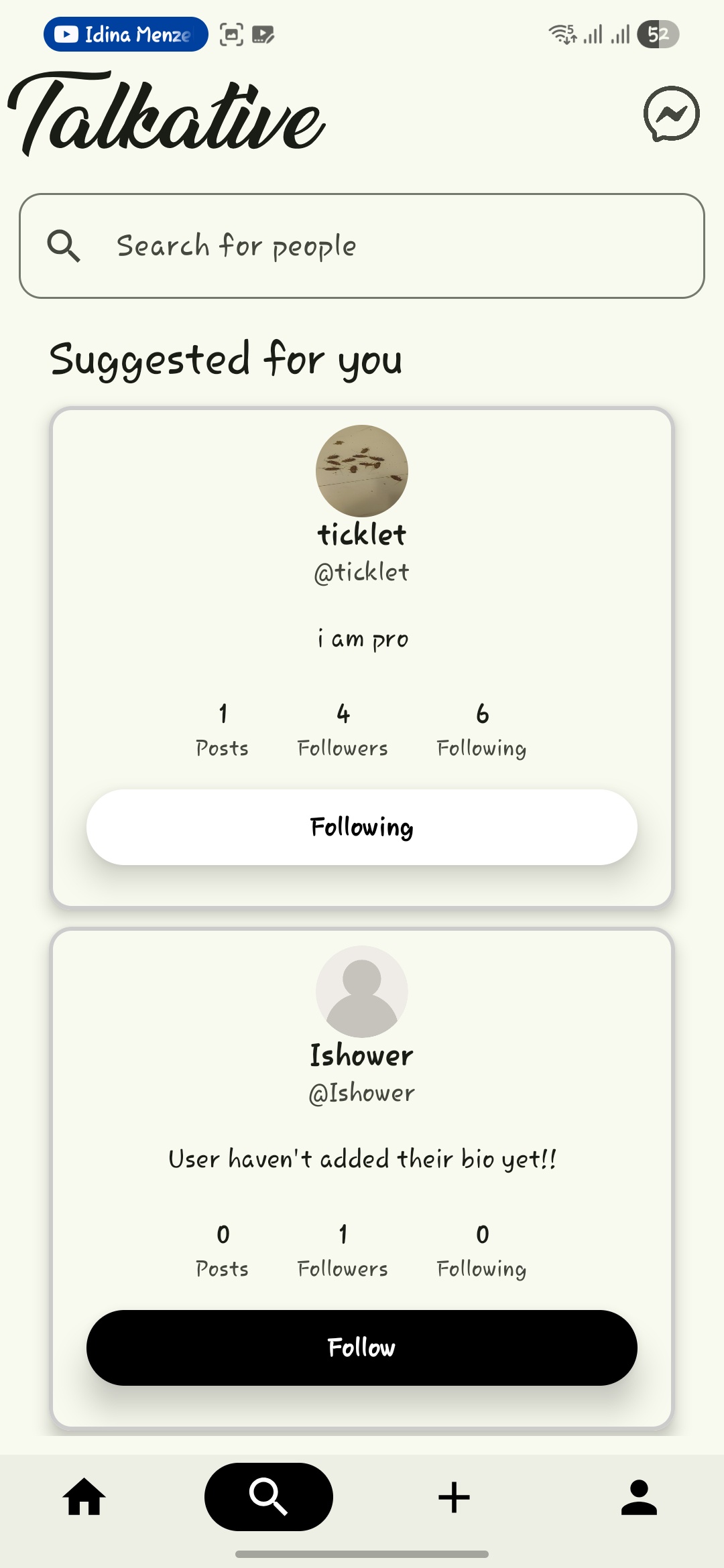This screenshot has width=724, height=1568.
Task: Switch to the Profile tab
Action: [639, 1497]
